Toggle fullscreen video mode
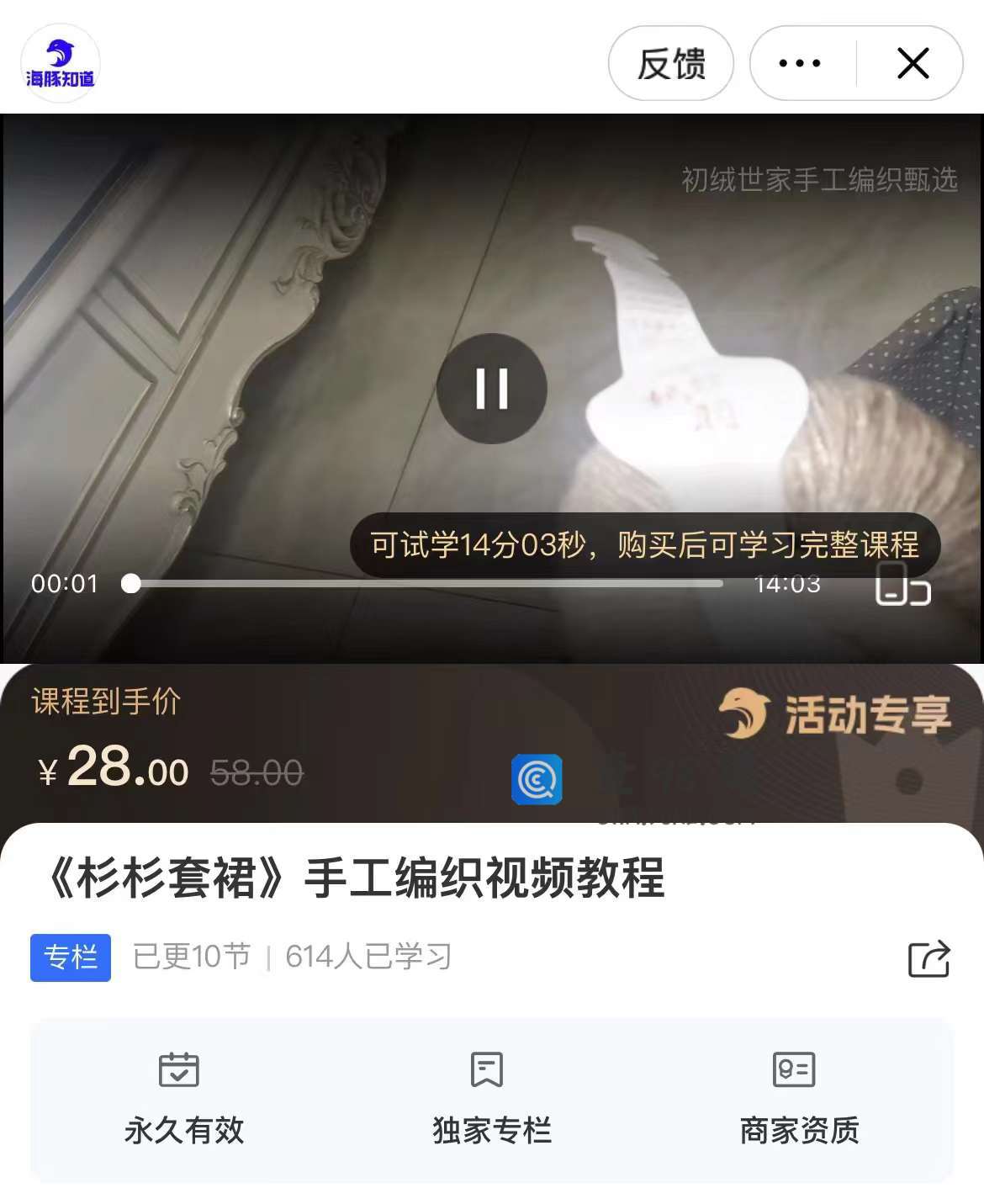Image resolution: width=984 pixels, height=1204 pixels. click(902, 585)
